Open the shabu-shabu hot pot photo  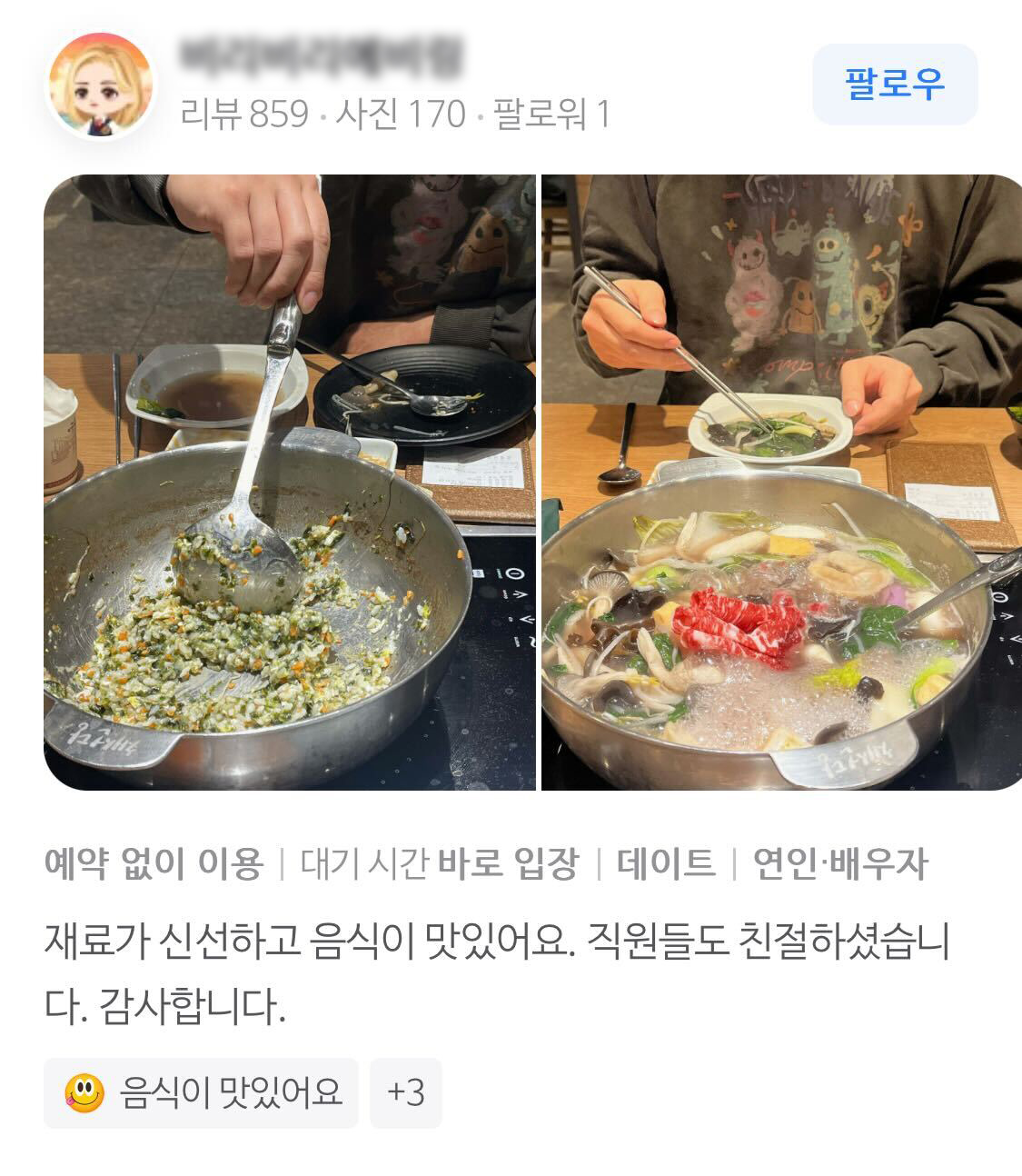pos(781,482)
